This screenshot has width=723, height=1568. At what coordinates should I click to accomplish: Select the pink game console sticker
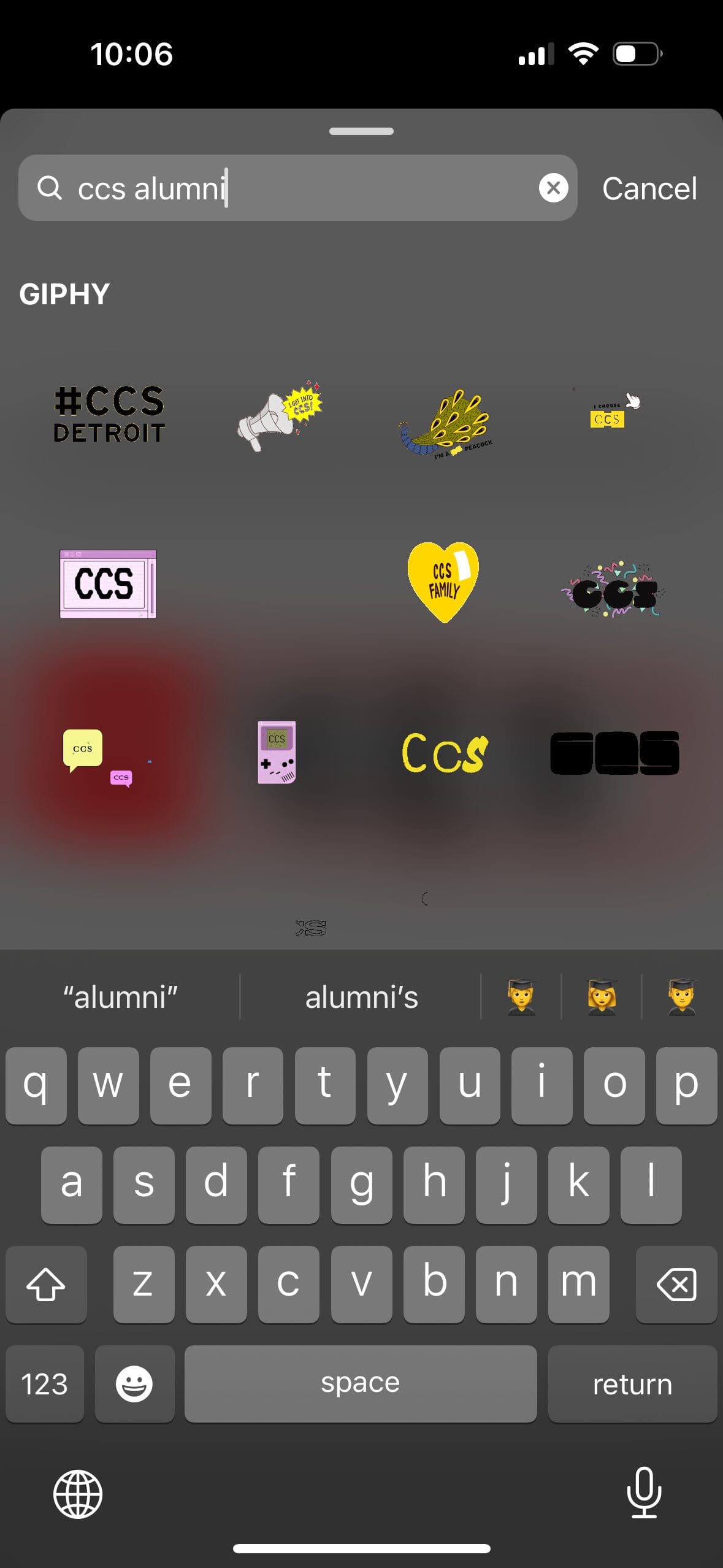[x=277, y=752]
